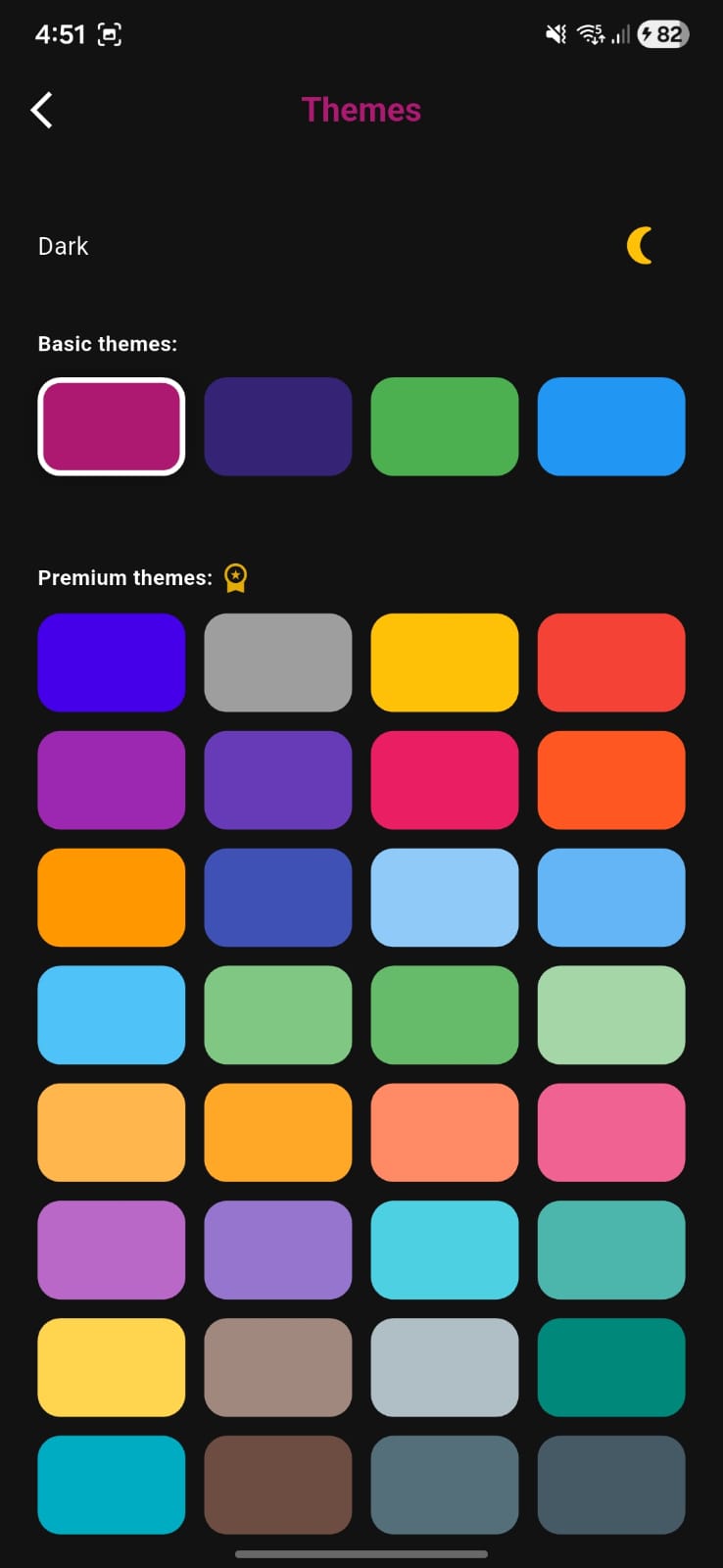Image resolution: width=723 pixels, height=1568 pixels.
Task: Apply the indigo blue premium theme
Action: [278, 898]
